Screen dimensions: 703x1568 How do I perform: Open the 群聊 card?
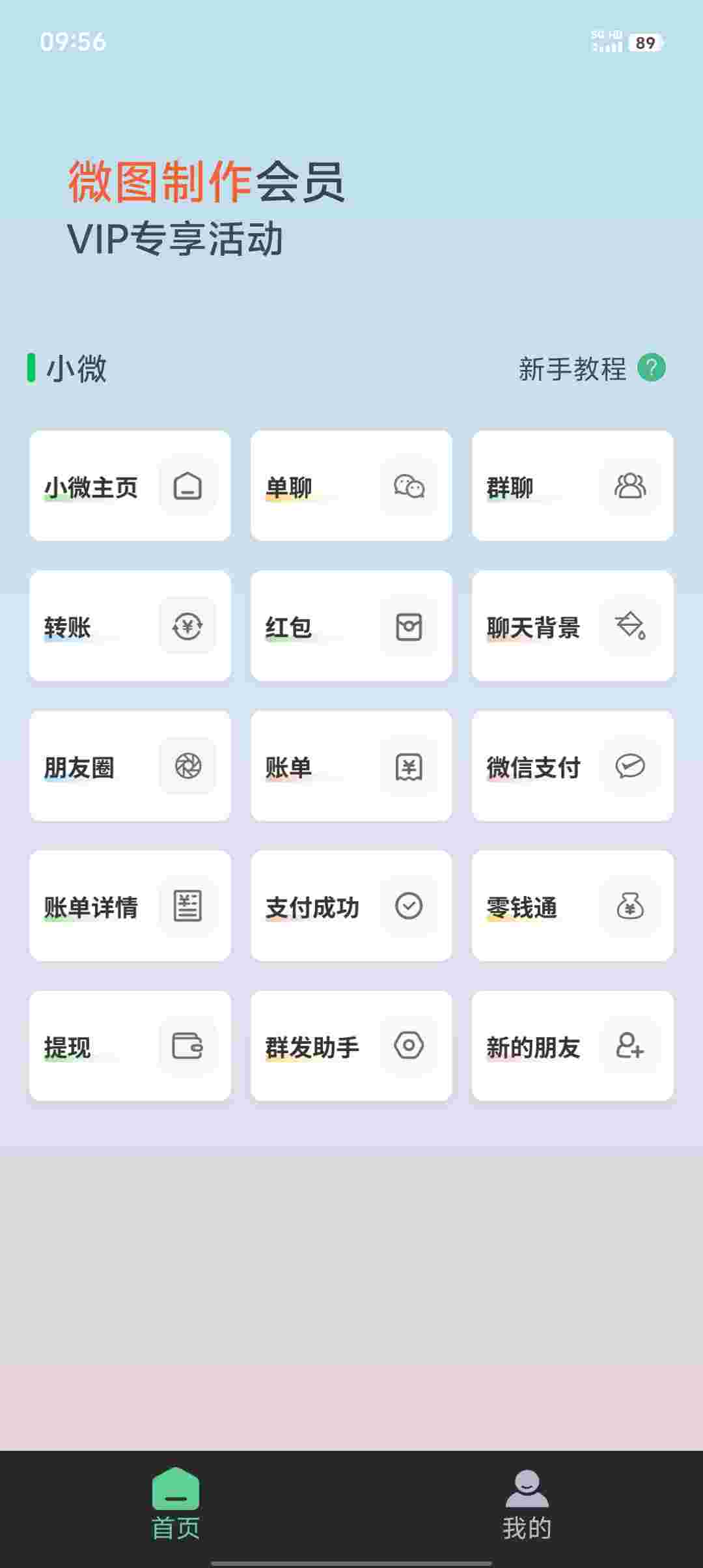[573, 486]
